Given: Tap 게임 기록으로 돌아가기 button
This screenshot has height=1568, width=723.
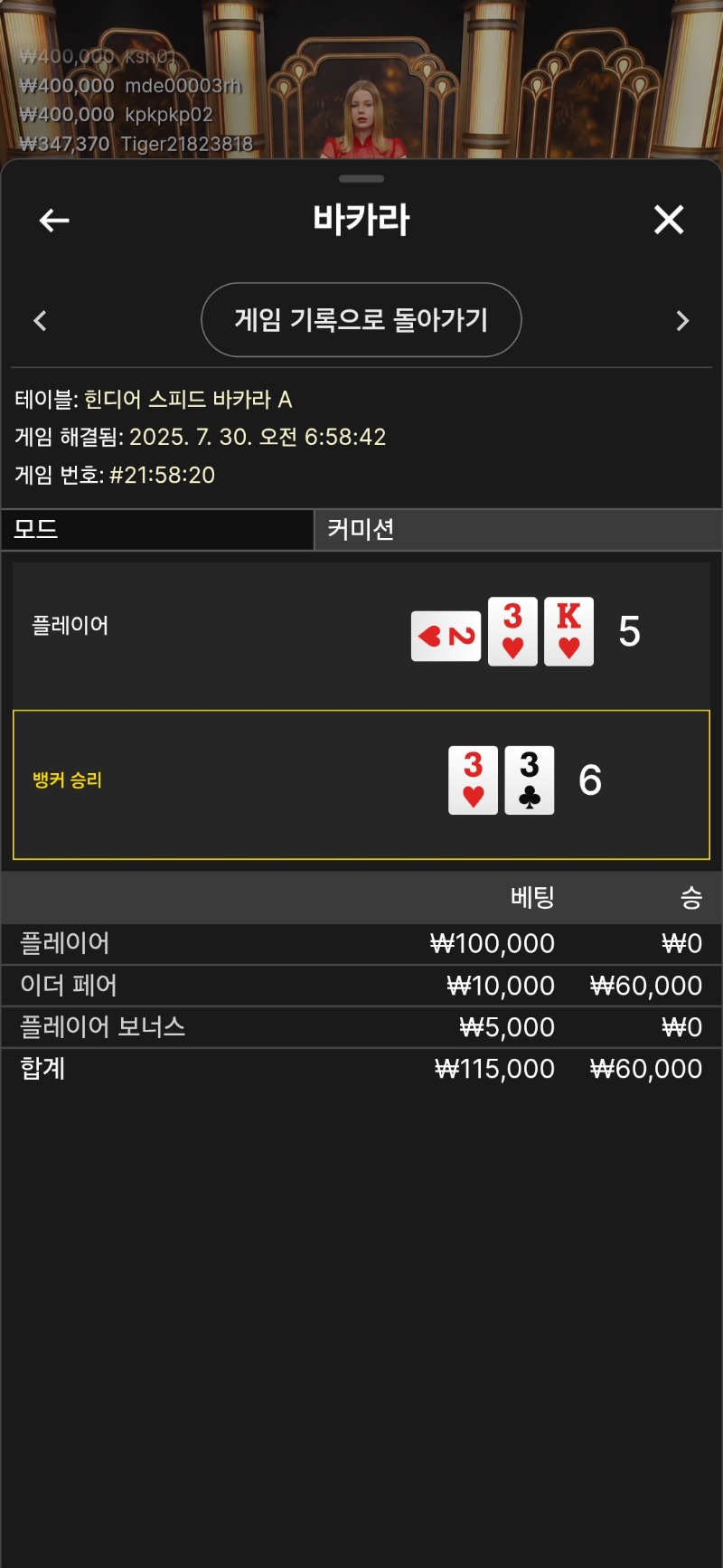Looking at the screenshot, I should click(361, 320).
